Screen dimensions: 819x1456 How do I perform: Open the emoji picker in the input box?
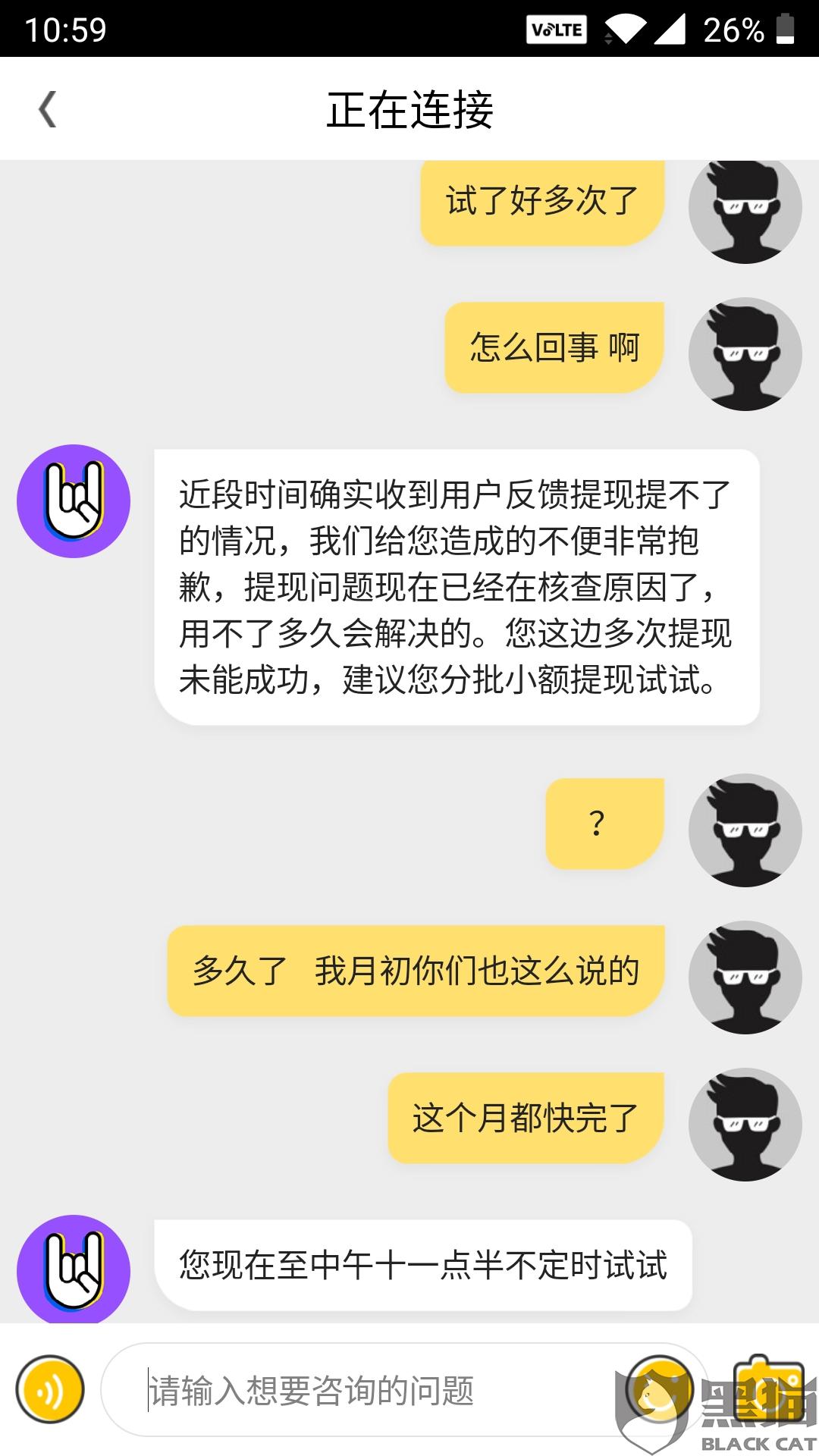659,1389
